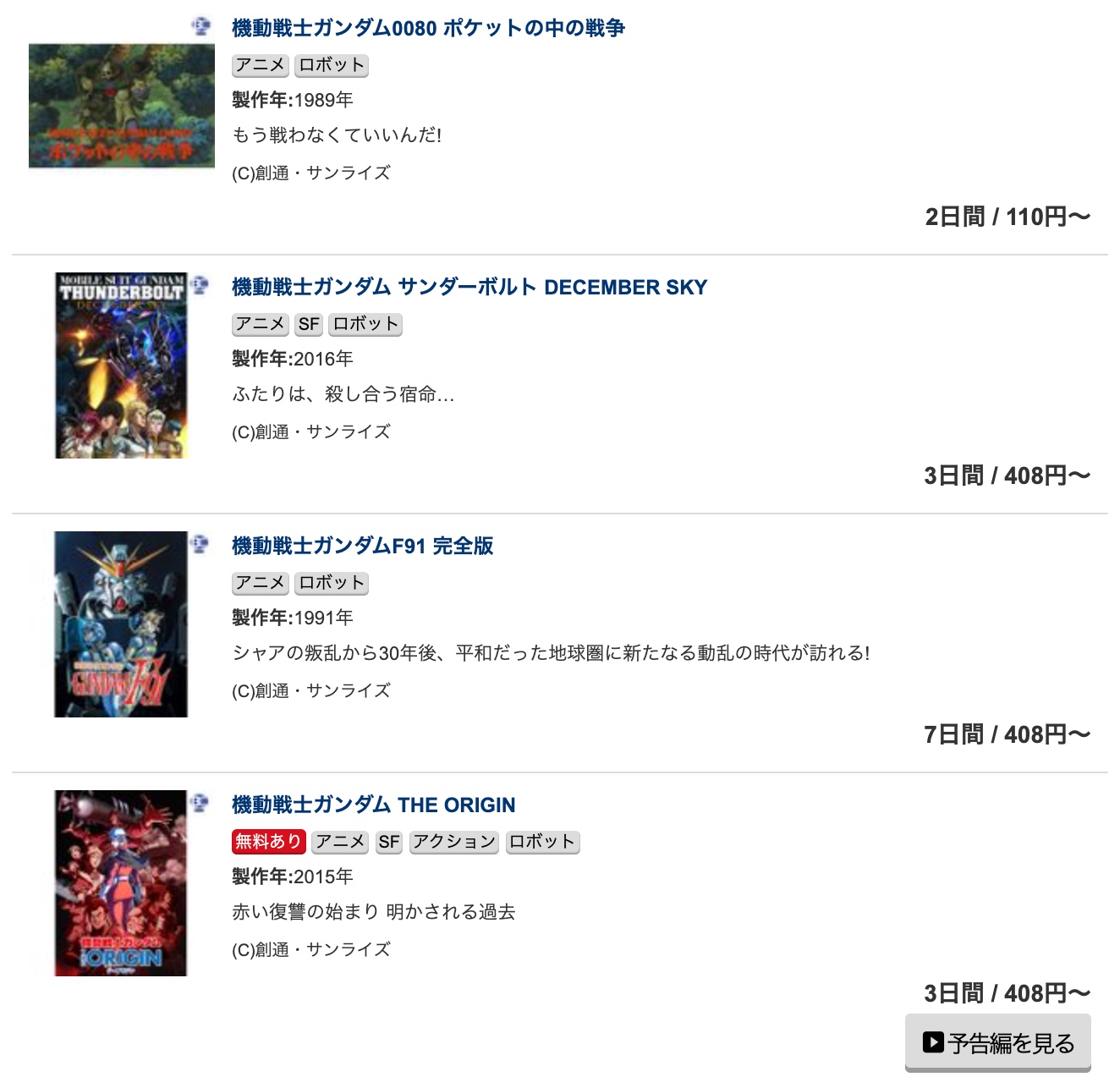Screen dimensions: 1120x1088
Task: Select the 無料あり tag on THE ORIGIN
Action: pyautogui.click(x=268, y=842)
